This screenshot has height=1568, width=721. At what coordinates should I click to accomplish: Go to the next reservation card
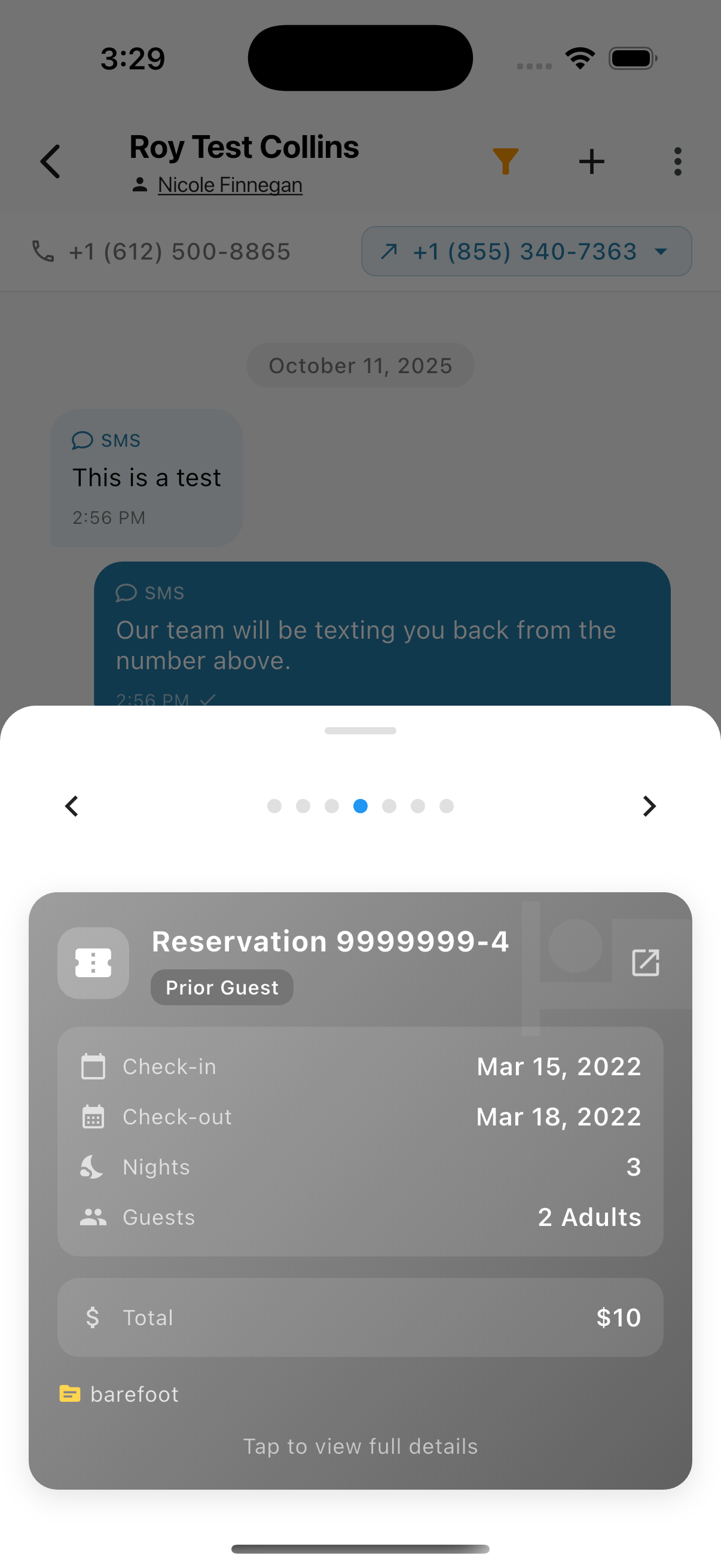point(649,806)
